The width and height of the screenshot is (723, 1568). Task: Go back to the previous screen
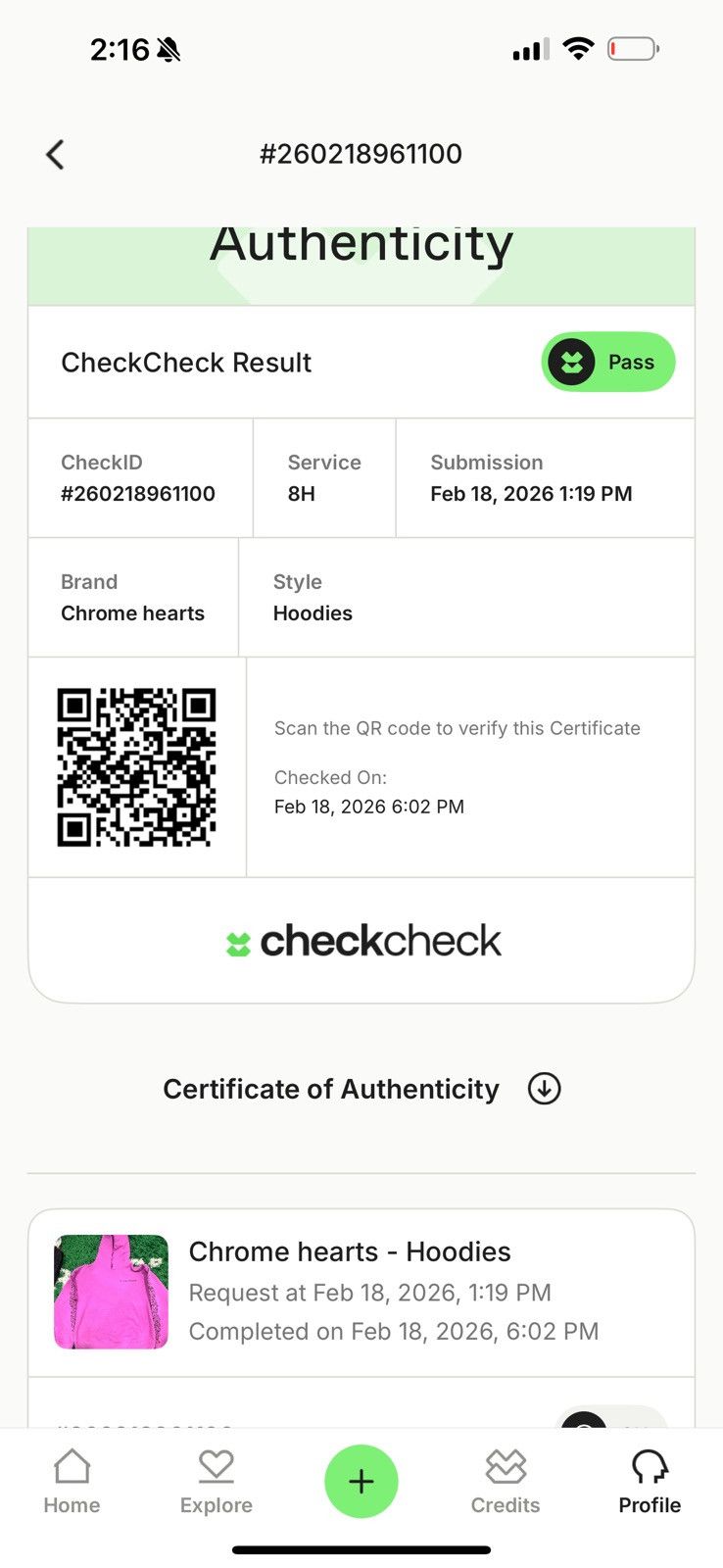[55, 154]
